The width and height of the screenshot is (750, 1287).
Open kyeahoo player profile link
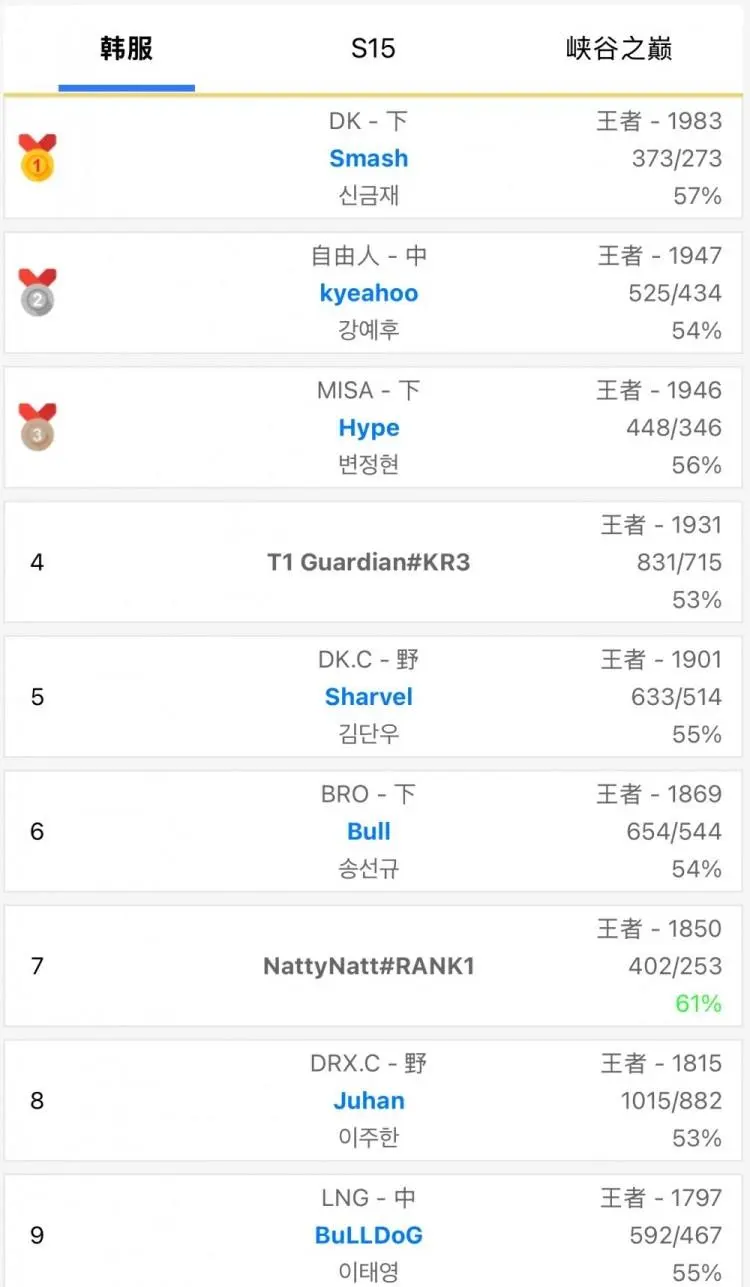[x=368, y=293]
